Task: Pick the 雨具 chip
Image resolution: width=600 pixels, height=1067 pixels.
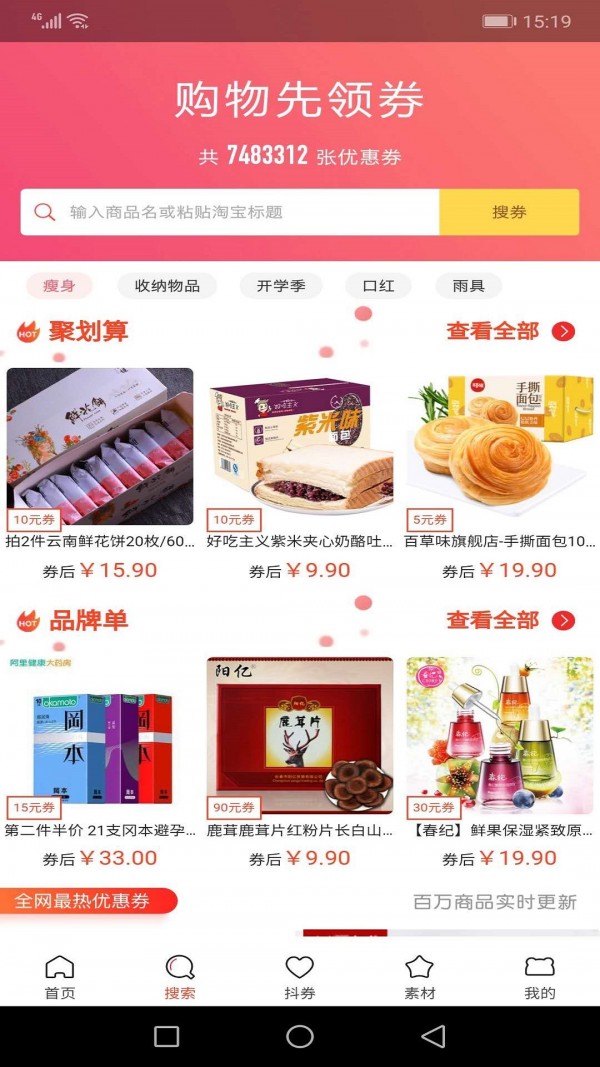Action: pos(469,286)
